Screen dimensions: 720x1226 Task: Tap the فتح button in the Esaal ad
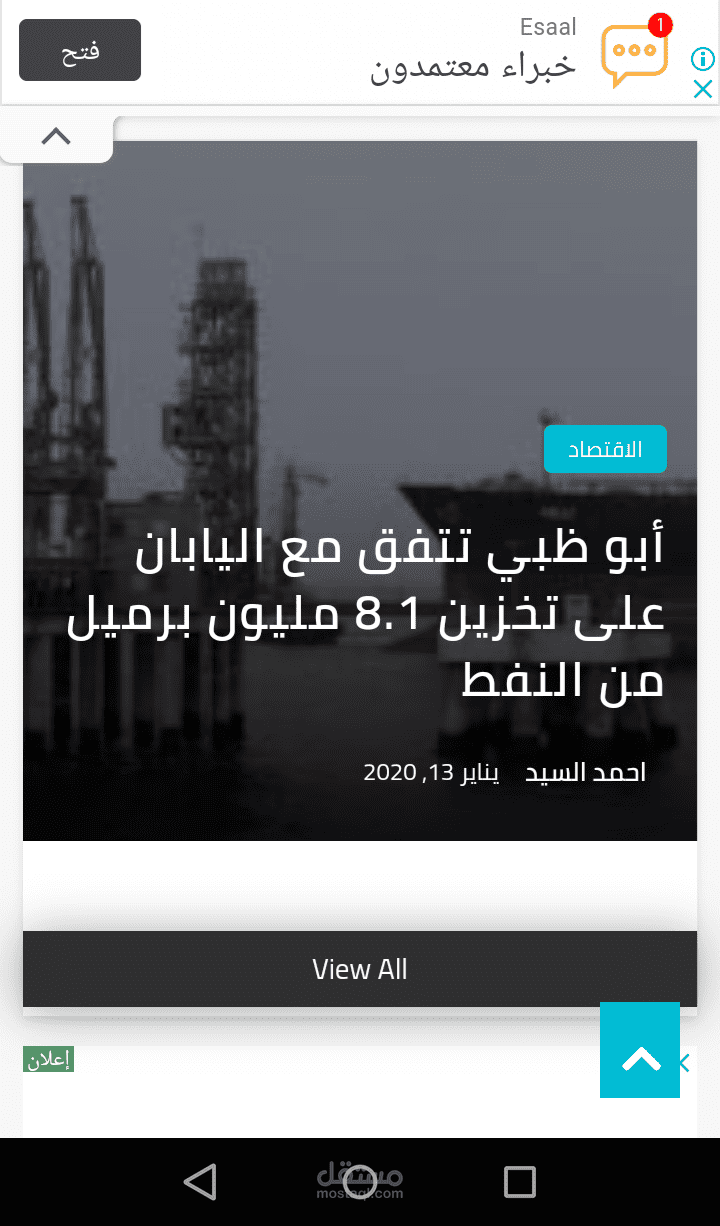click(80, 50)
